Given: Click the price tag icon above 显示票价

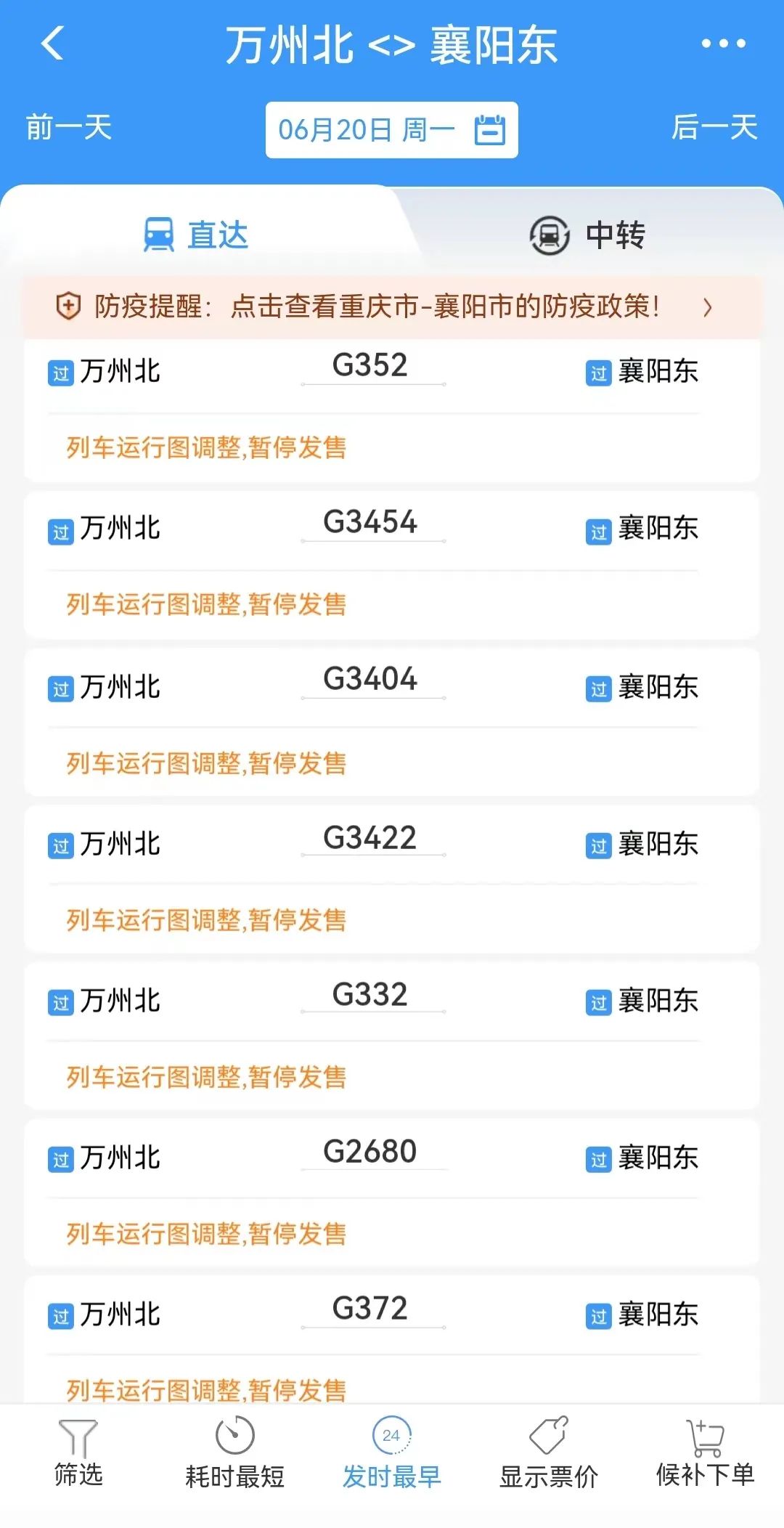Looking at the screenshot, I should 548,1436.
